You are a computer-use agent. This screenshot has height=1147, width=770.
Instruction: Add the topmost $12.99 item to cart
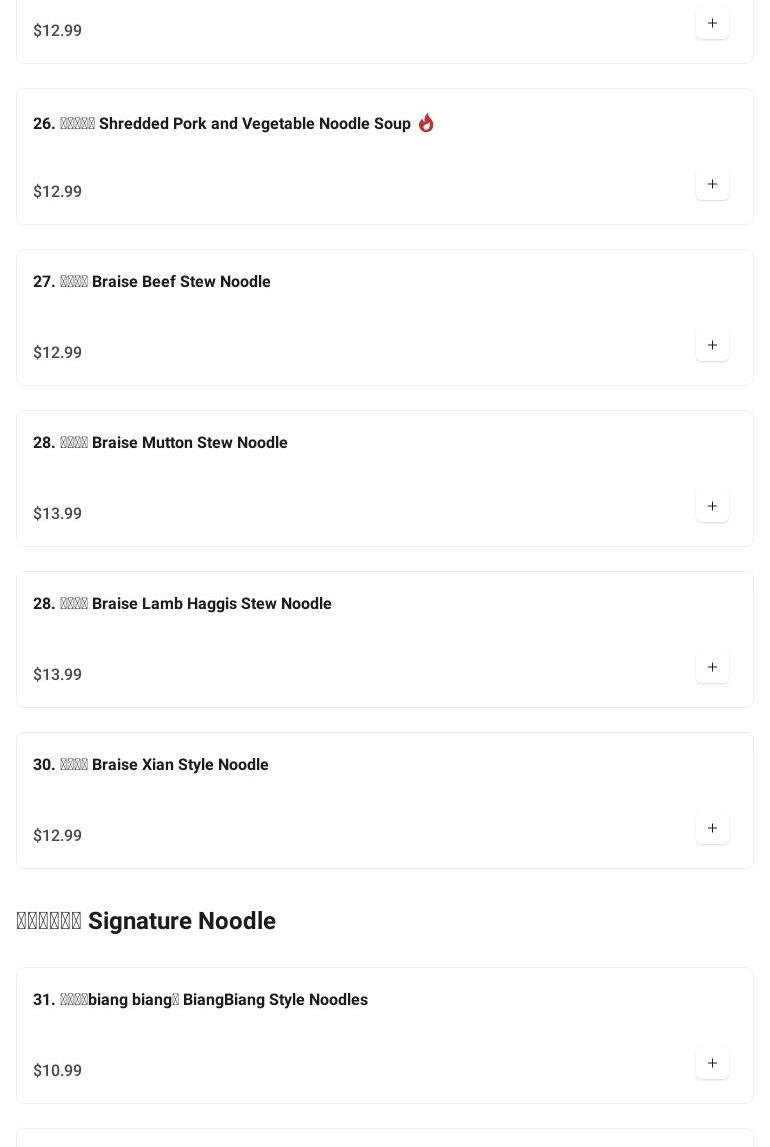pyautogui.click(x=712, y=24)
